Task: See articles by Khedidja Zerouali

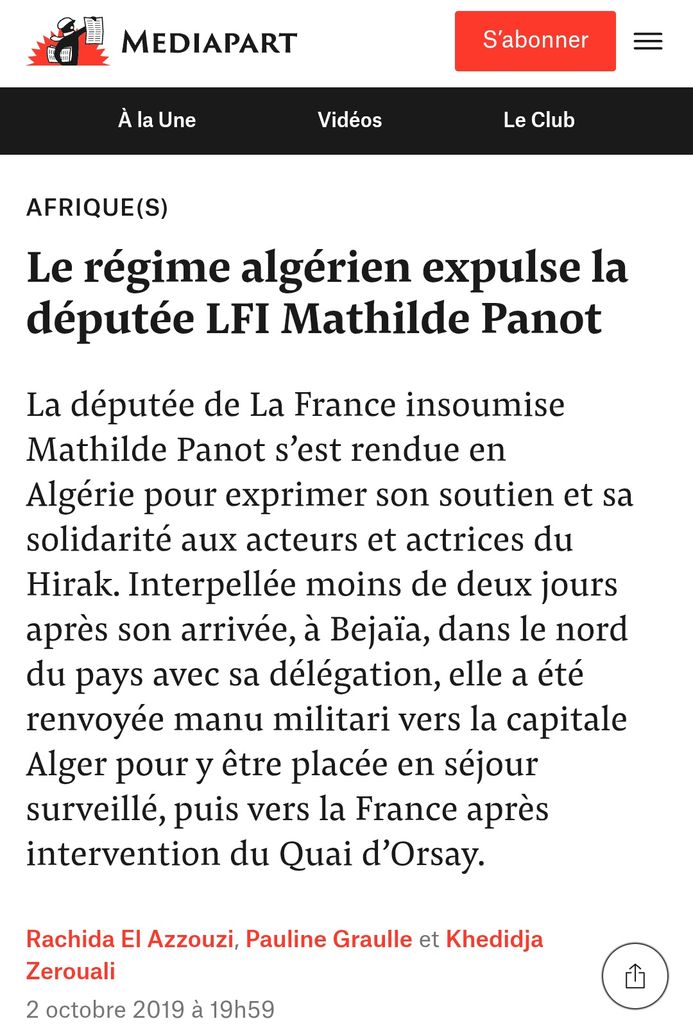Action: 285,955
